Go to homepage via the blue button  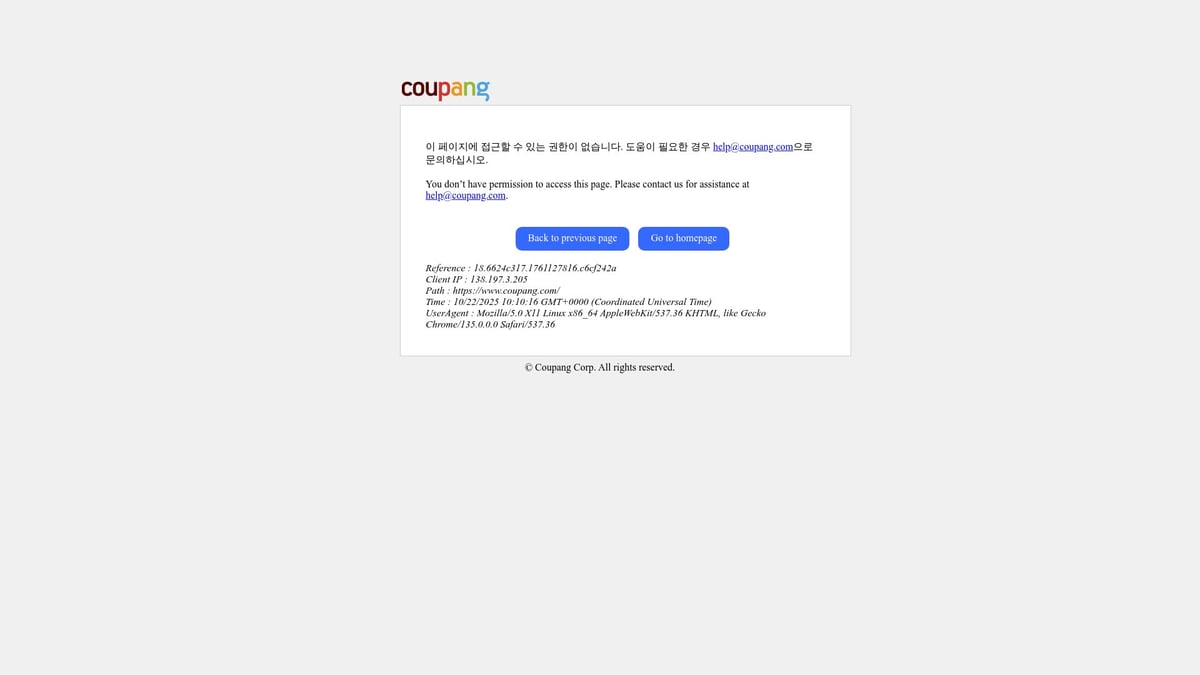click(x=683, y=238)
